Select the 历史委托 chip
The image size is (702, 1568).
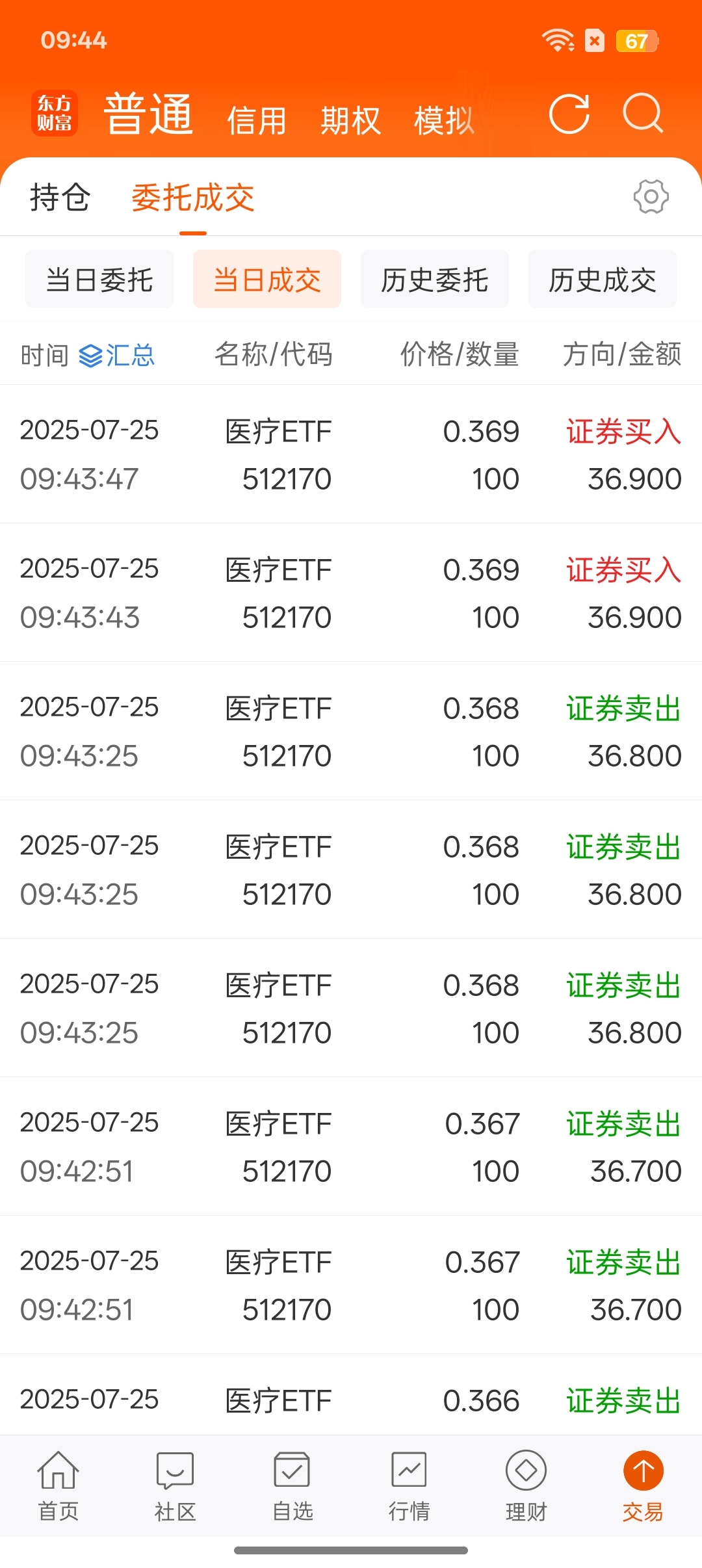[435, 280]
